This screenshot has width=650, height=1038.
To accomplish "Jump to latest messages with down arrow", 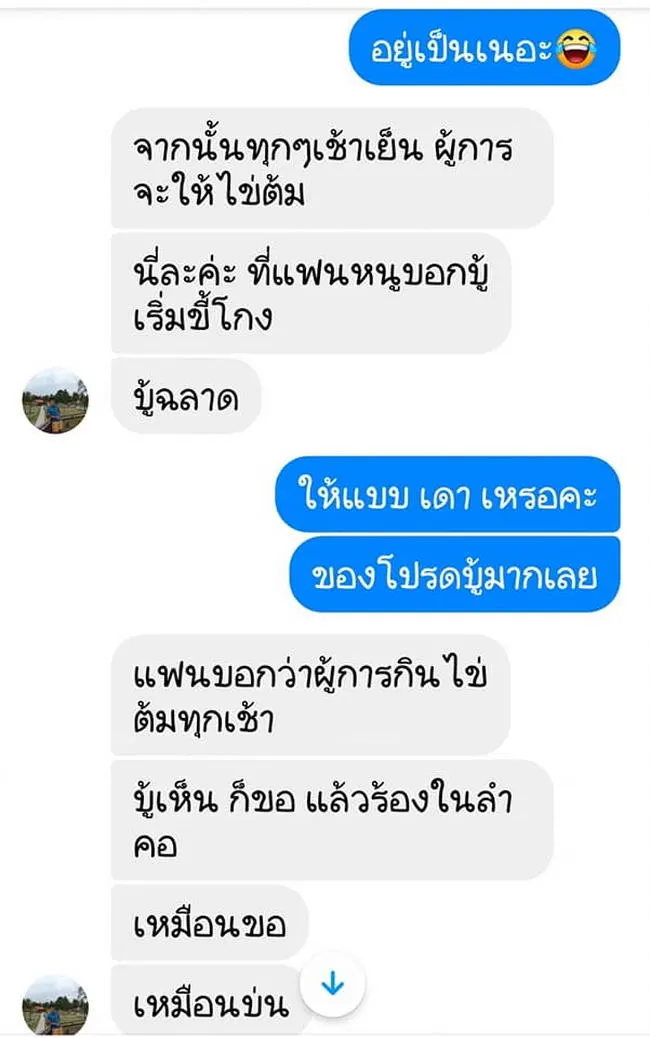I will (332, 984).
